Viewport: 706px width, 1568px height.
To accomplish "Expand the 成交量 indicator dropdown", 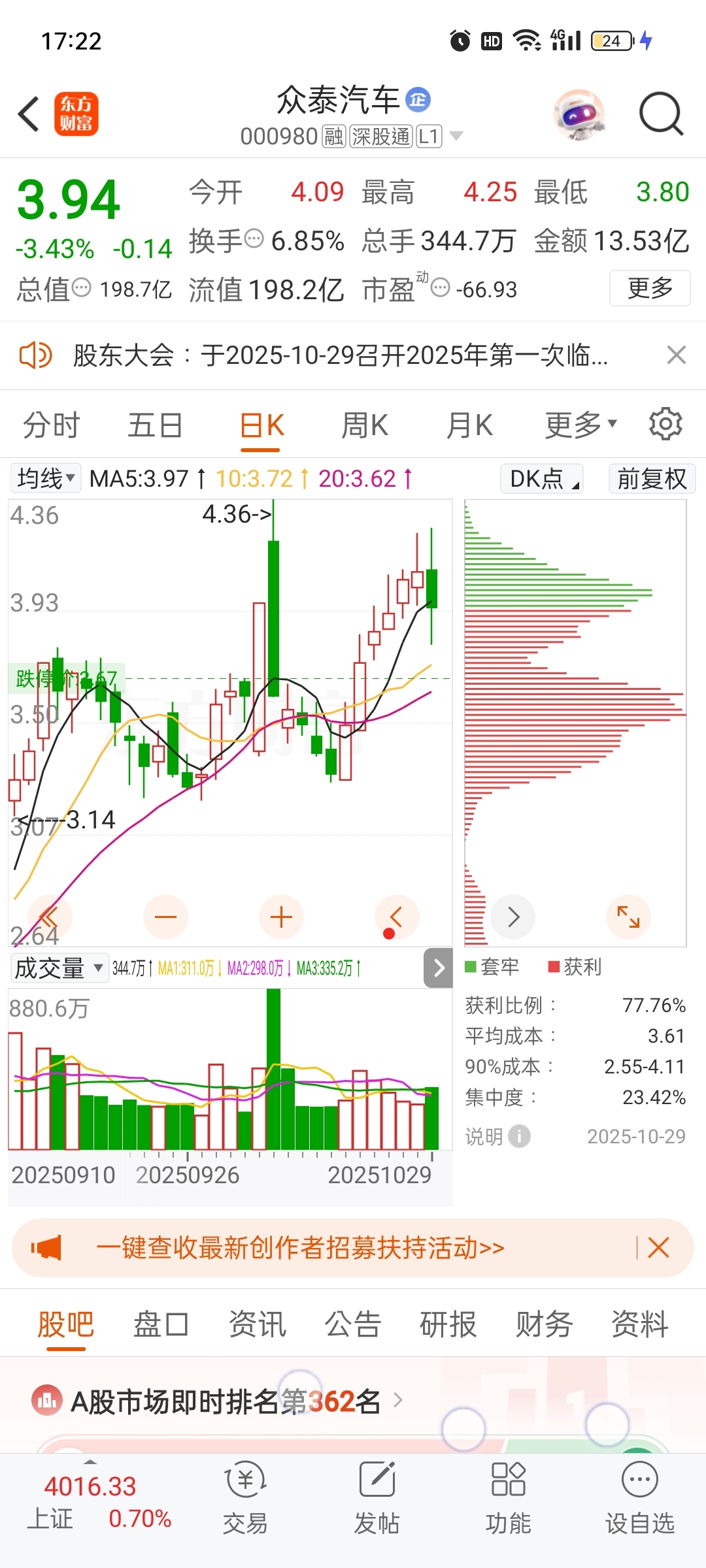I will point(59,968).
